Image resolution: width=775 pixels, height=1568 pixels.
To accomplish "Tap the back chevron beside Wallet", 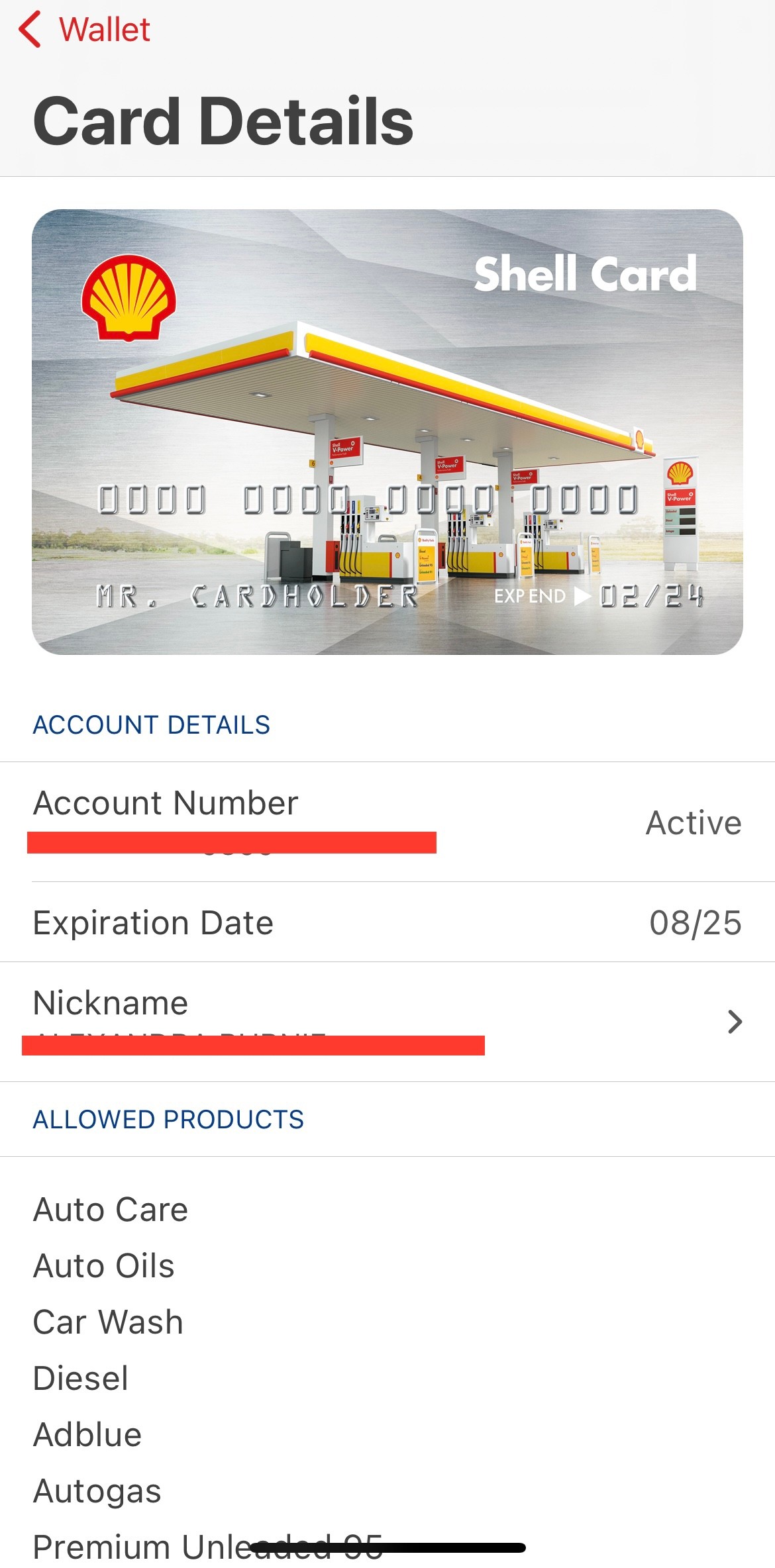I will tap(30, 30).
